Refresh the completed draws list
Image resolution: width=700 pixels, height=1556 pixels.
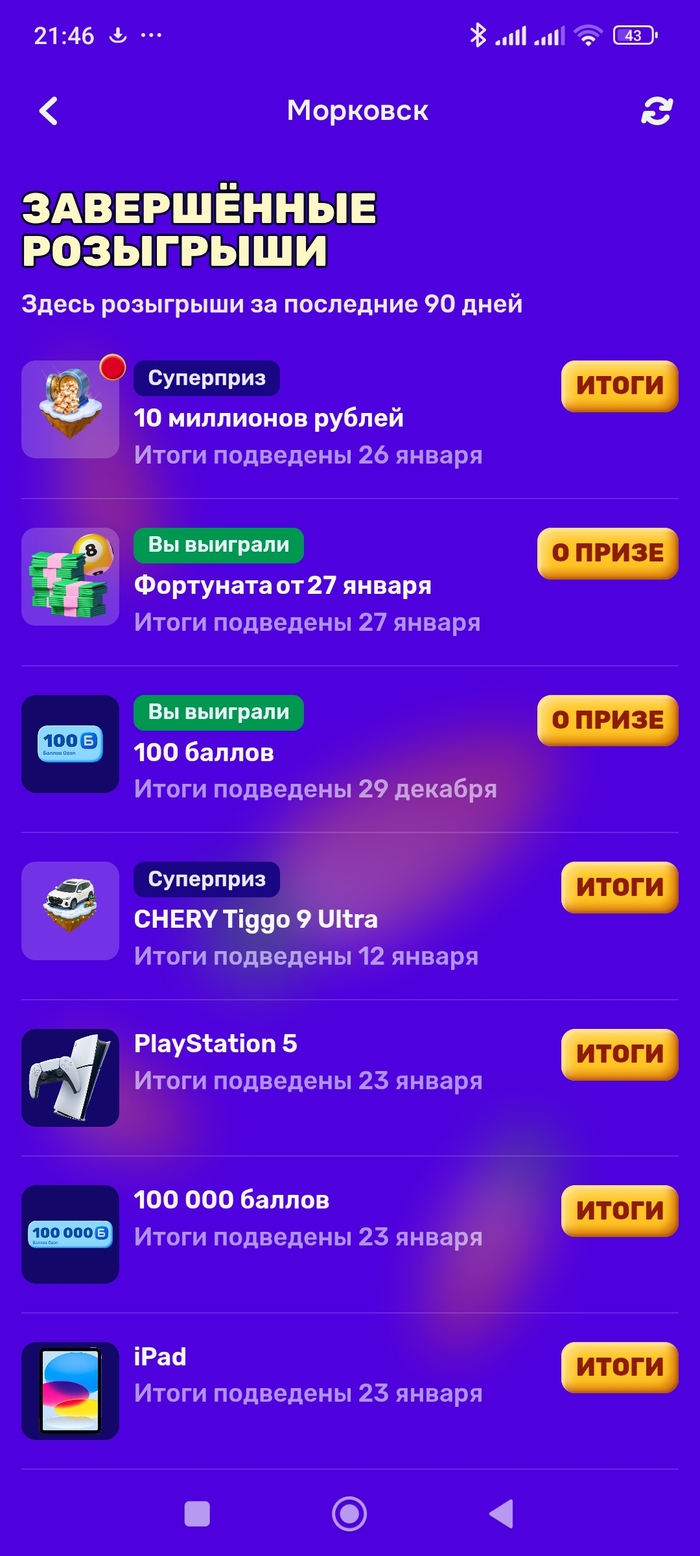[656, 112]
